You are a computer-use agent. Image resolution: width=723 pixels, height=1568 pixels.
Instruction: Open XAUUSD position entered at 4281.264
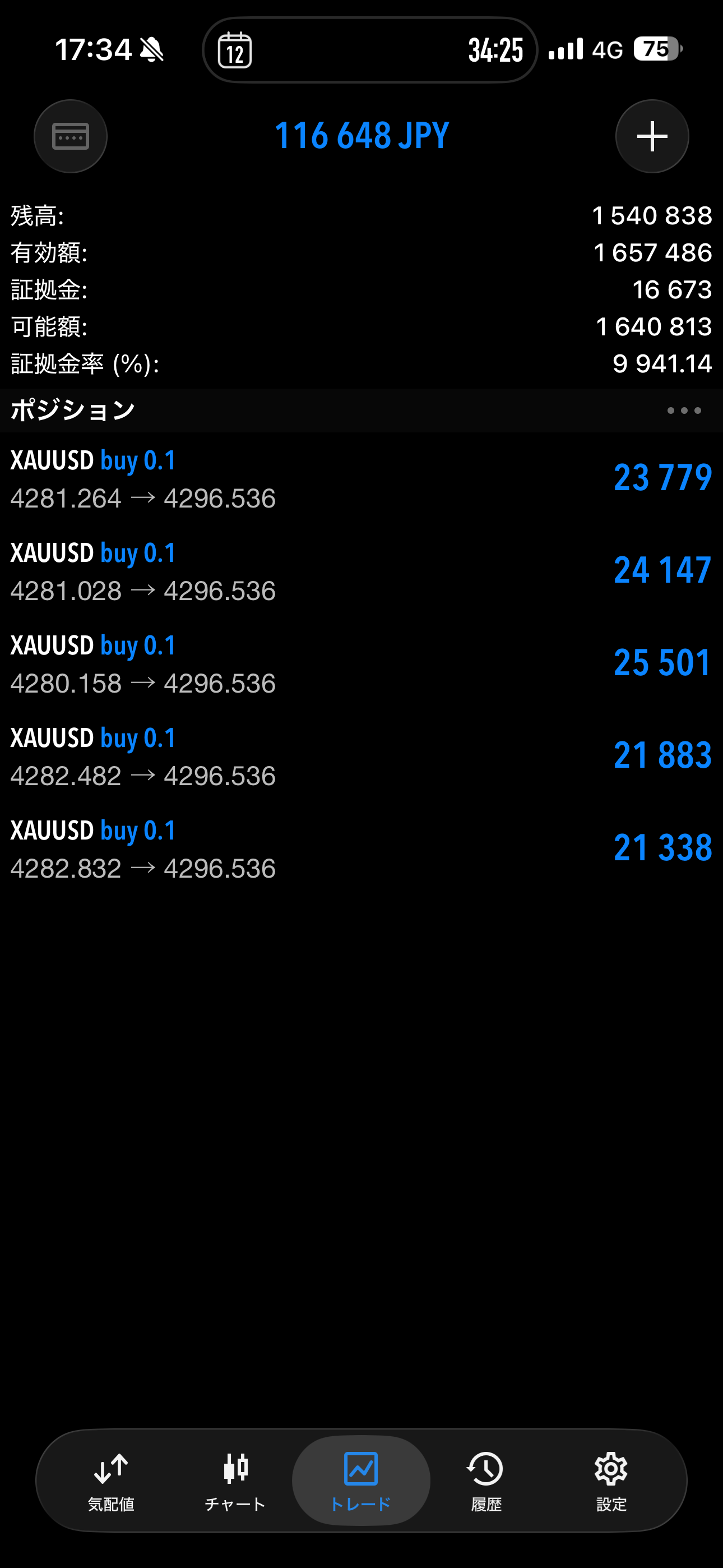coord(361,479)
